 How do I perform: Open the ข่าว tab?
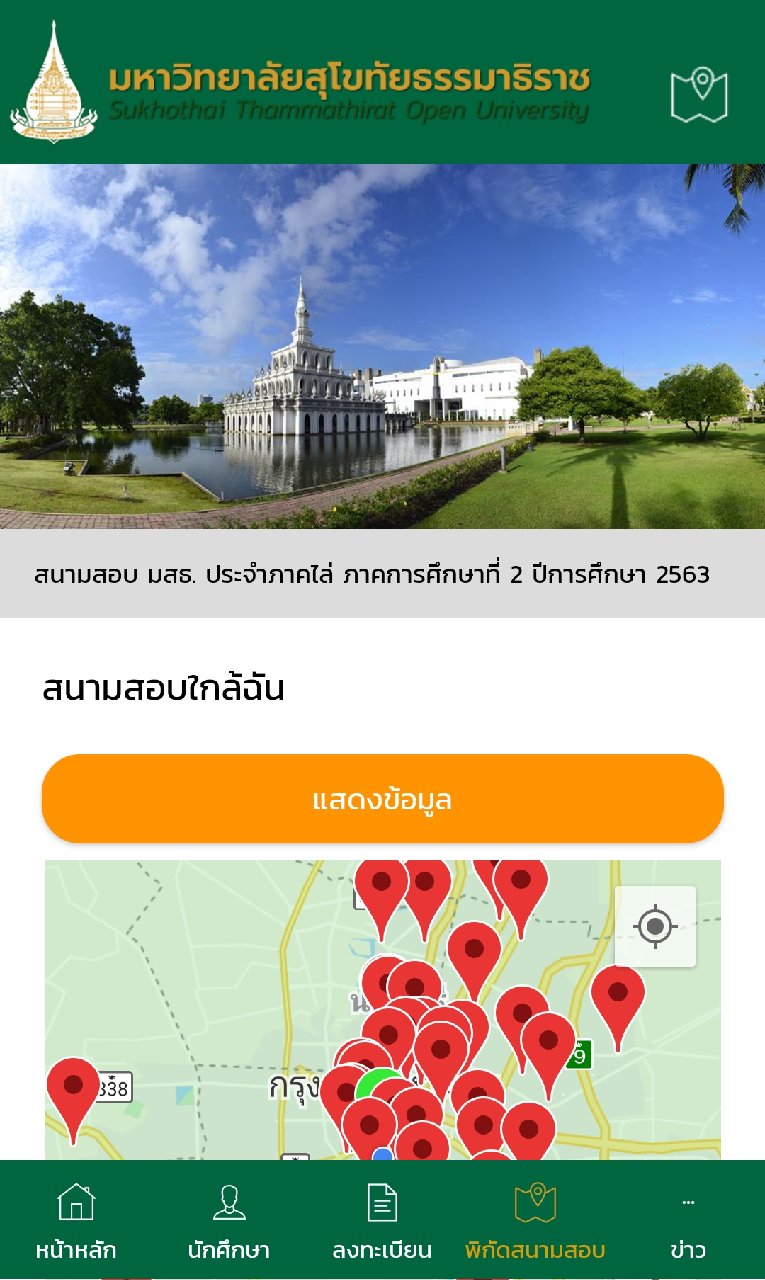click(688, 1220)
